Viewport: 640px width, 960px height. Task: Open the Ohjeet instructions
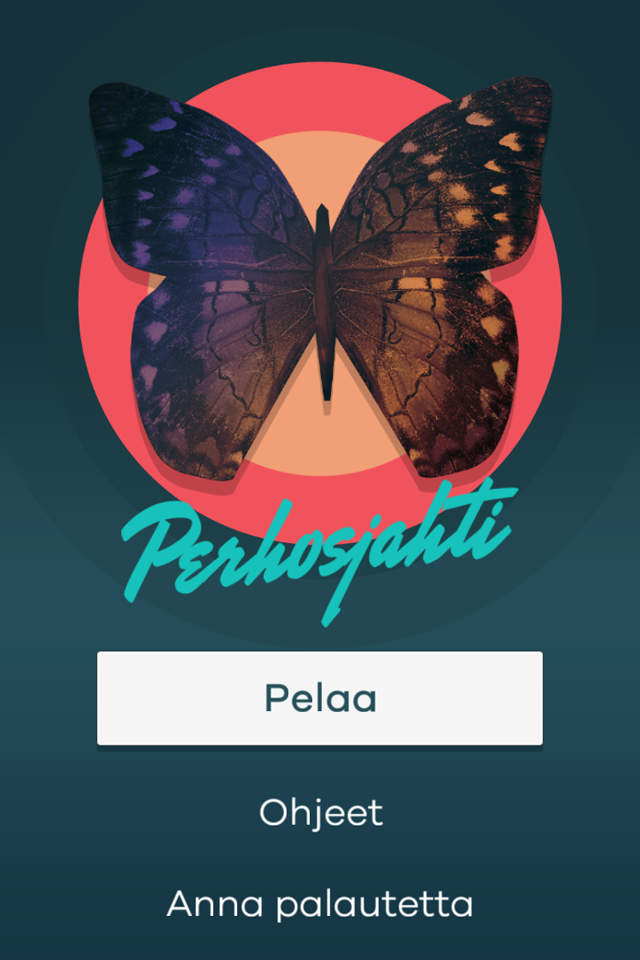click(320, 813)
